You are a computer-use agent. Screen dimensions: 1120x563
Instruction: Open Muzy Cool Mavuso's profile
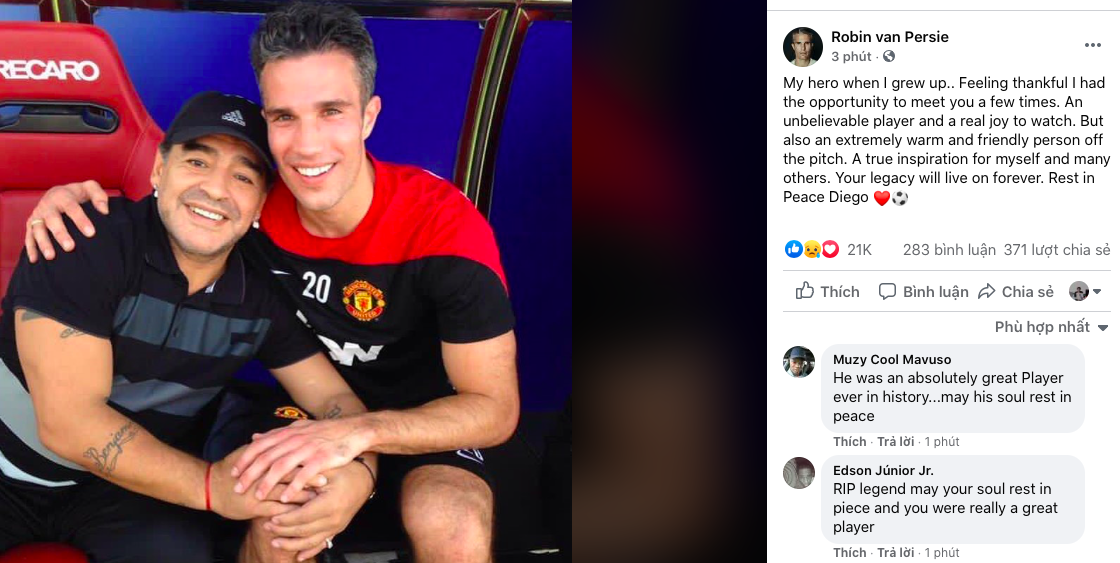[892, 359]
